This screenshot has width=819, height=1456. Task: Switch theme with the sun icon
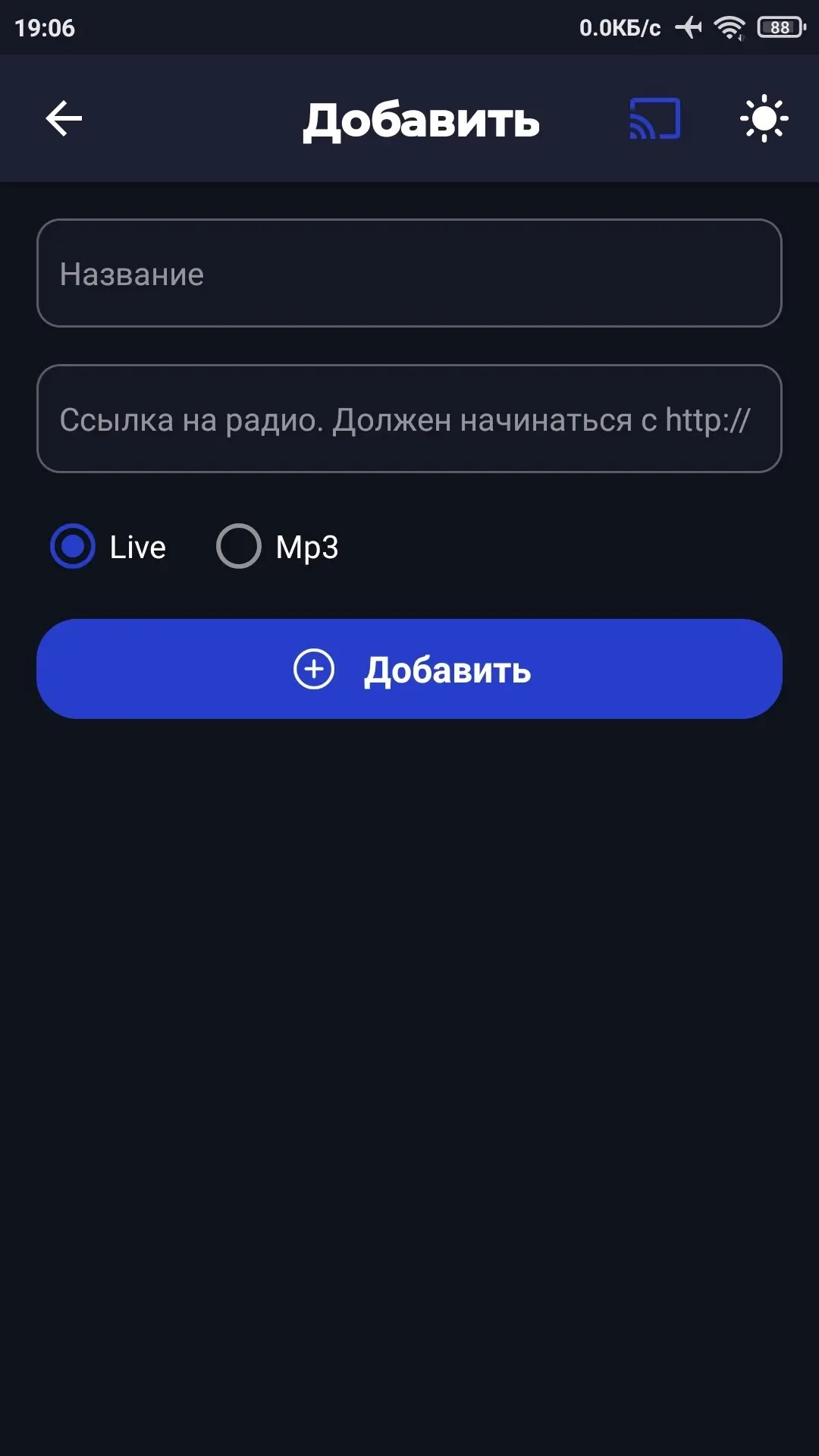tap(764, 118)
